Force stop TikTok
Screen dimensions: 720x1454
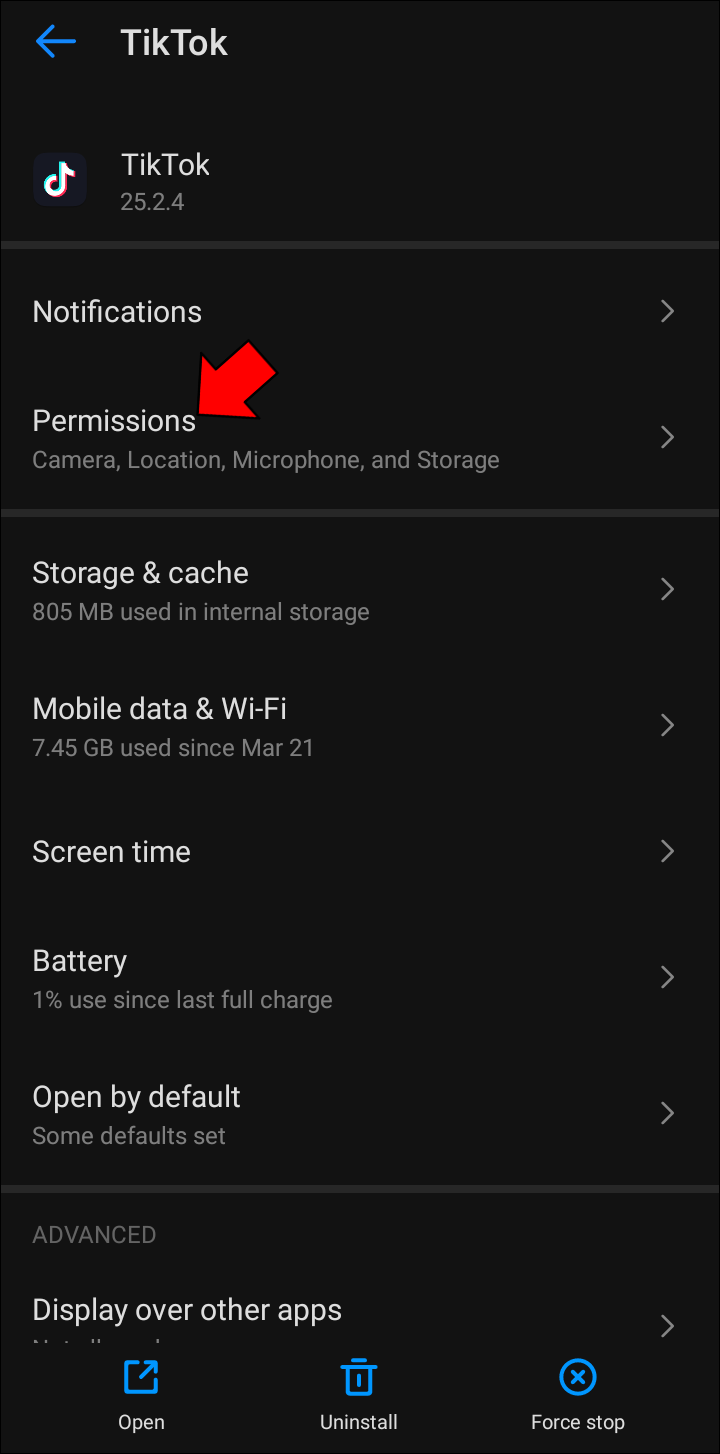tap(577, 1394)
